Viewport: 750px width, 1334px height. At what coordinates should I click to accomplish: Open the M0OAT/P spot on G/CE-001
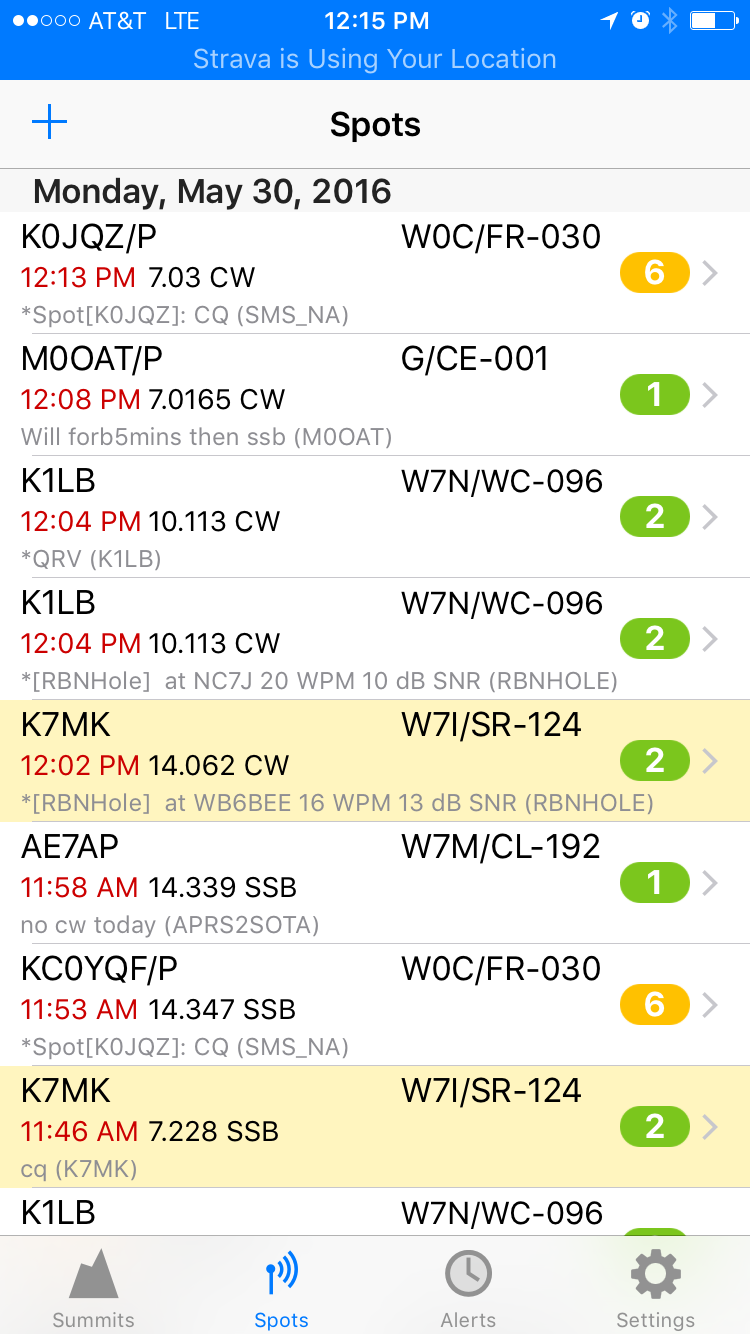click(x=375, y=395)
